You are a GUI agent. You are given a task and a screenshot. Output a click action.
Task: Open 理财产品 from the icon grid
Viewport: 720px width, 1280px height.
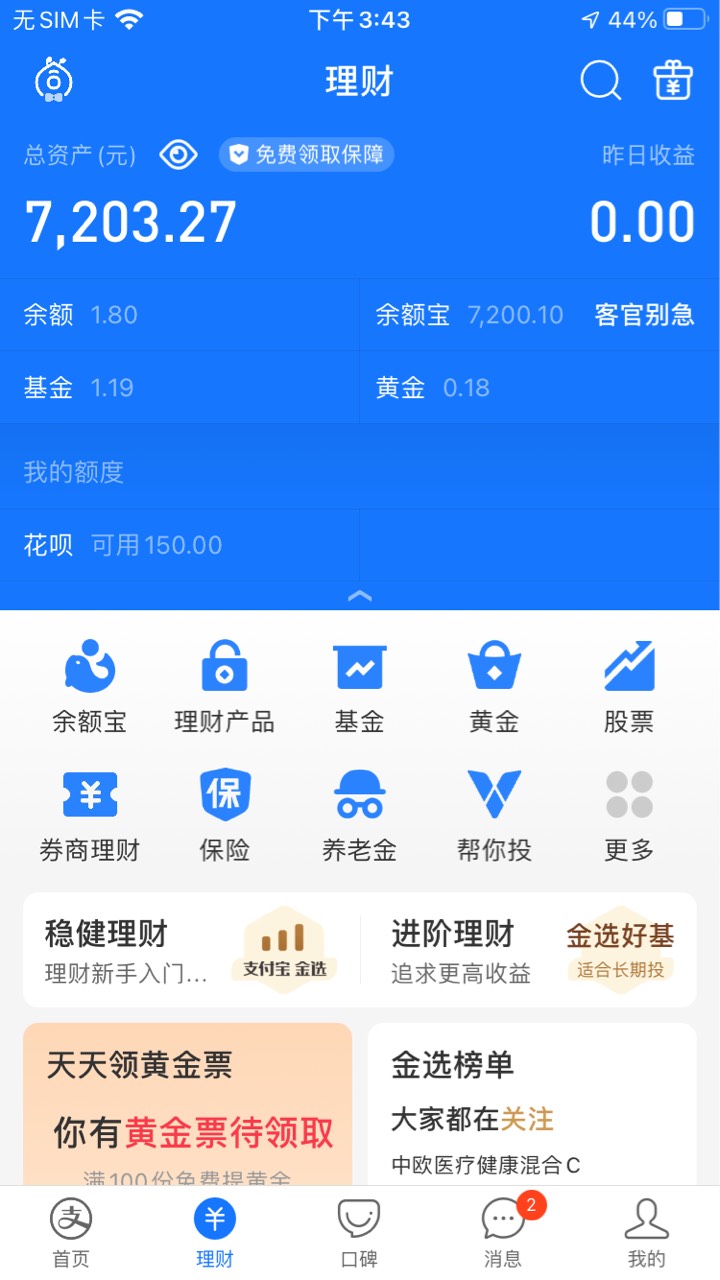coord(224,688)
